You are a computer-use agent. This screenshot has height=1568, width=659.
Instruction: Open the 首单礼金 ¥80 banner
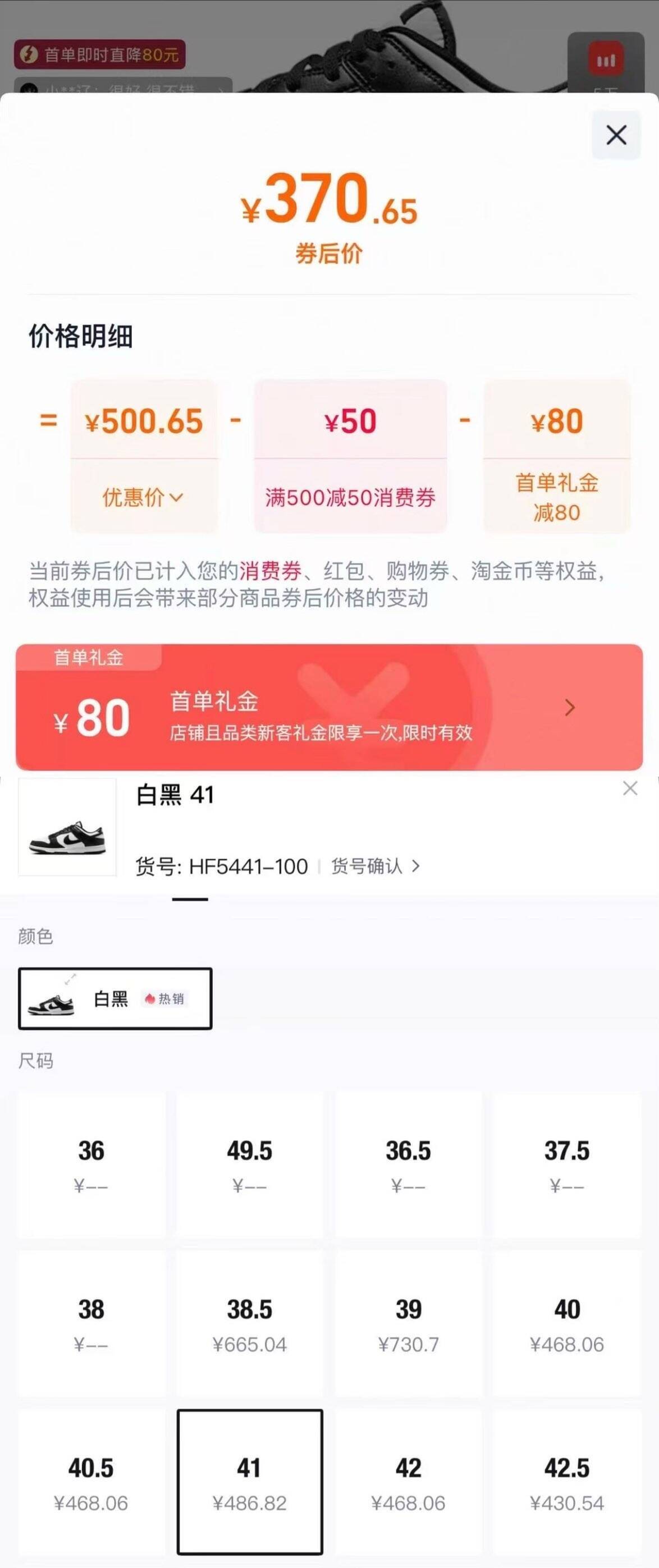click(329, 707)
